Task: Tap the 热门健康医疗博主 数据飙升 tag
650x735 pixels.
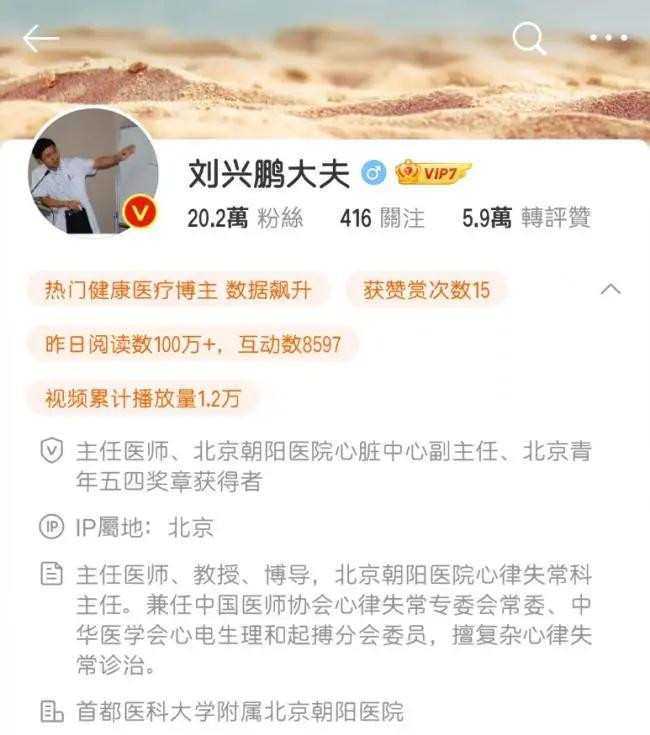Action: coord(181,290)
